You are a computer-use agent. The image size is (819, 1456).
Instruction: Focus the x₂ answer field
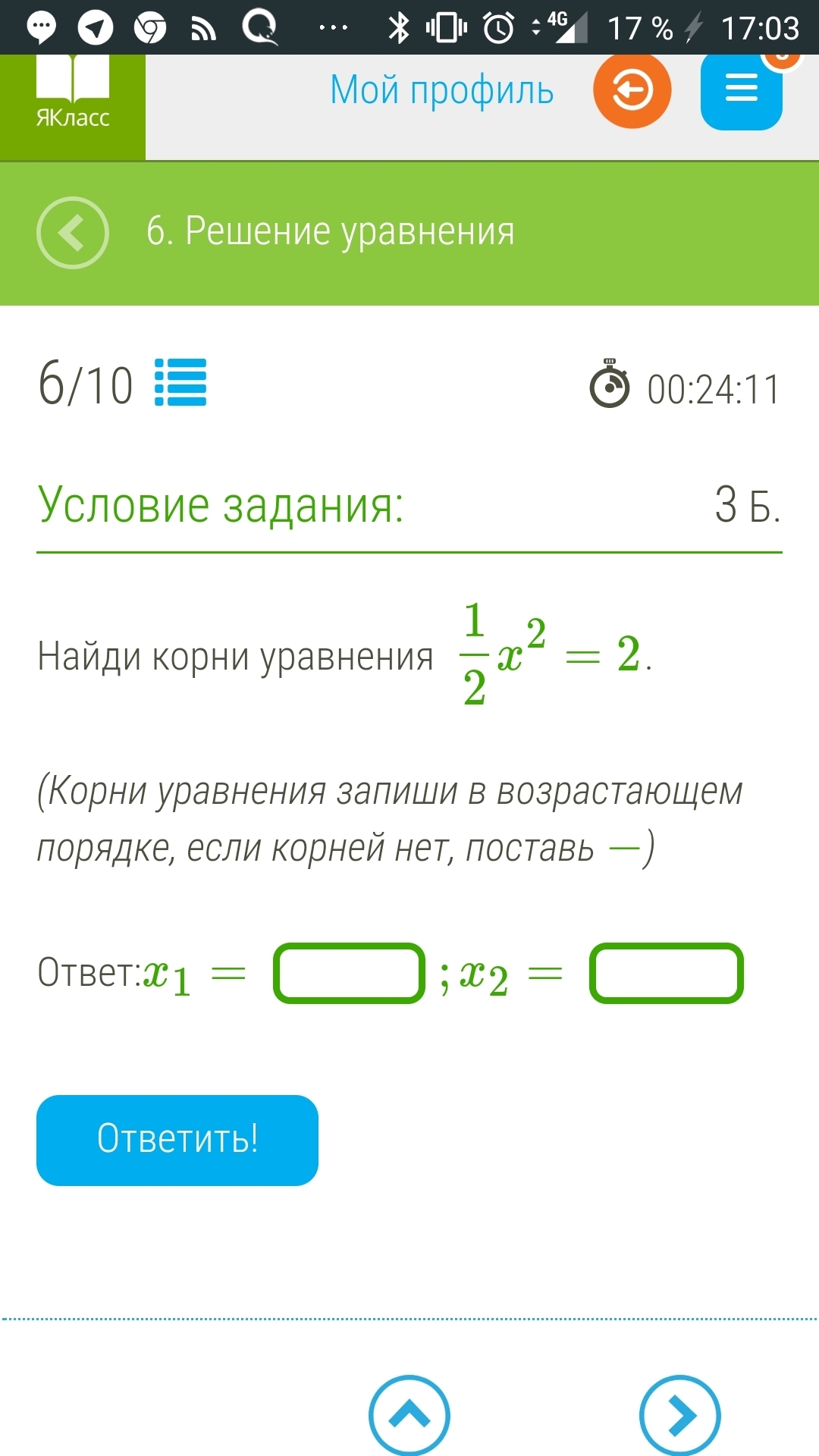pos(666,973)
